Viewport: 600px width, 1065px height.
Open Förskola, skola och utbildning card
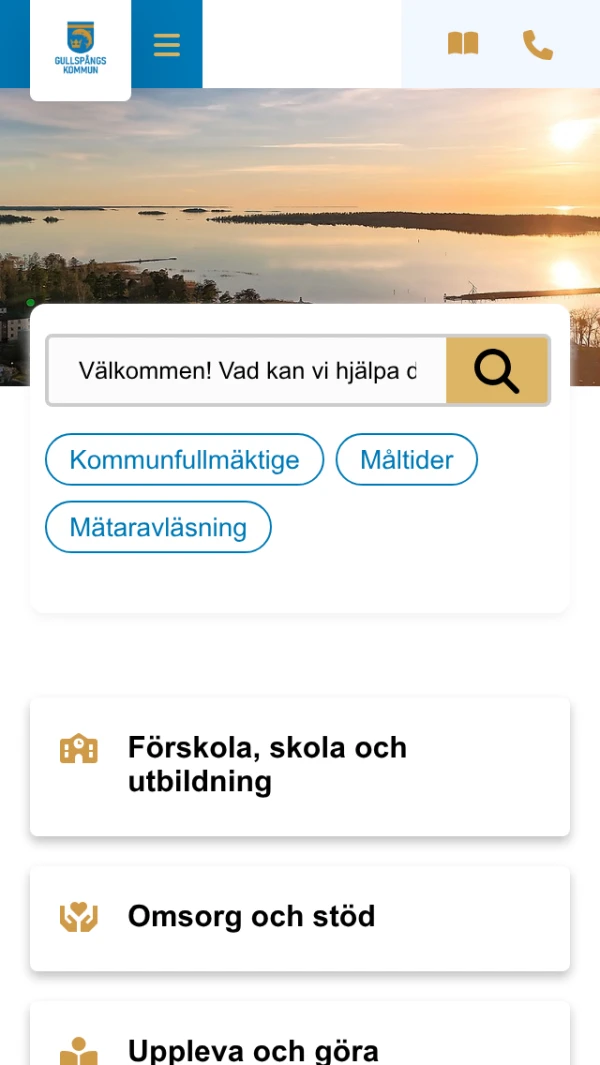click(x=300, y=766)
